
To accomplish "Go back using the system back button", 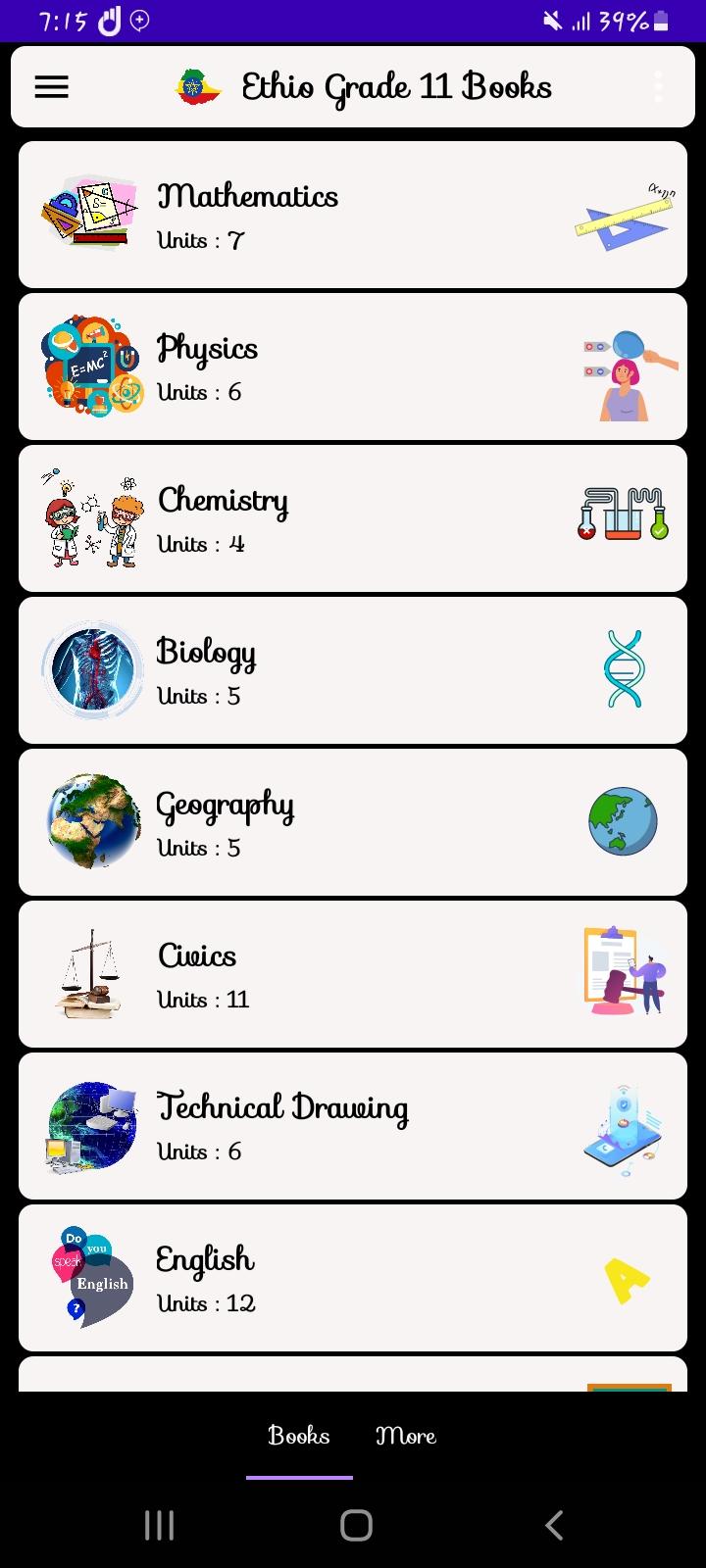I will [554, 1525].
